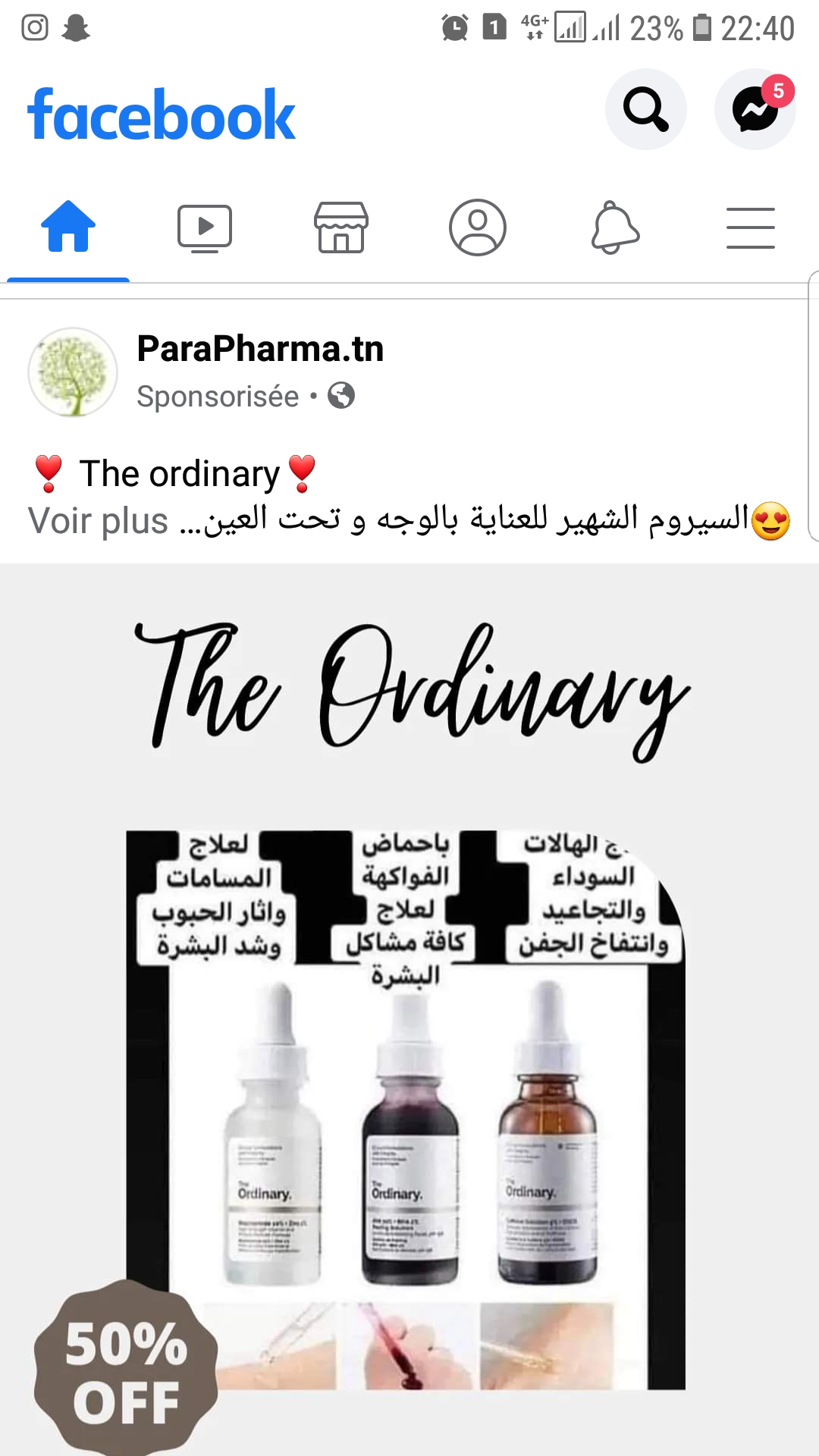819x1456 pixels.
Task: Switch to the Watch videos tab
Action: click(x=205, y=227)
